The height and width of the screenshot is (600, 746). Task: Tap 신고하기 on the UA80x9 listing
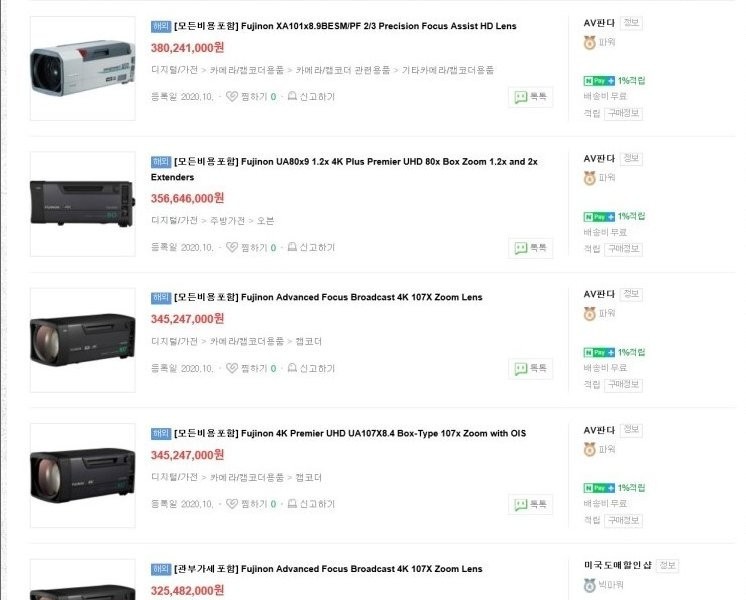click(x=311, y=247)
